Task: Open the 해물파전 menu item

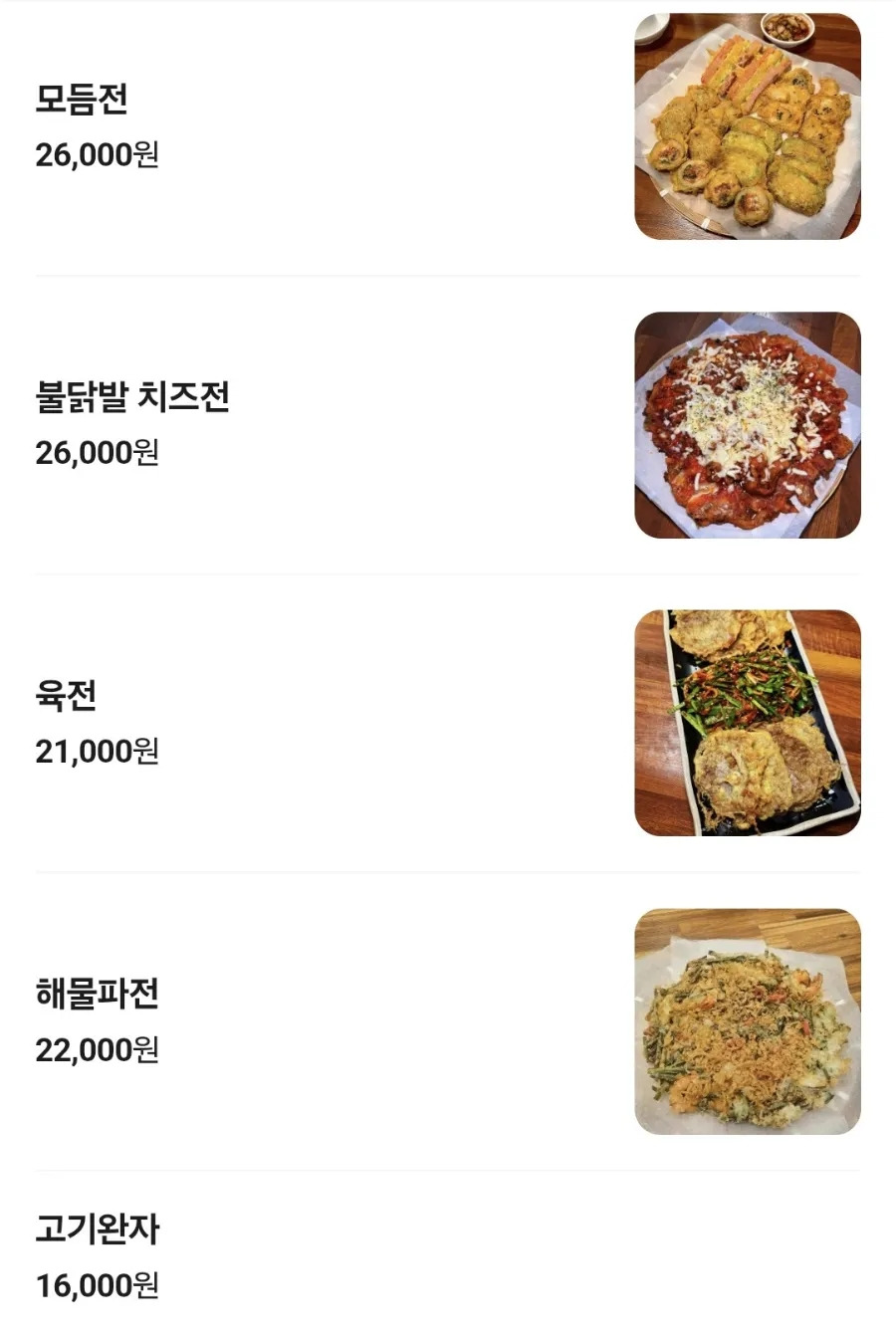Action: click(97, 994)
